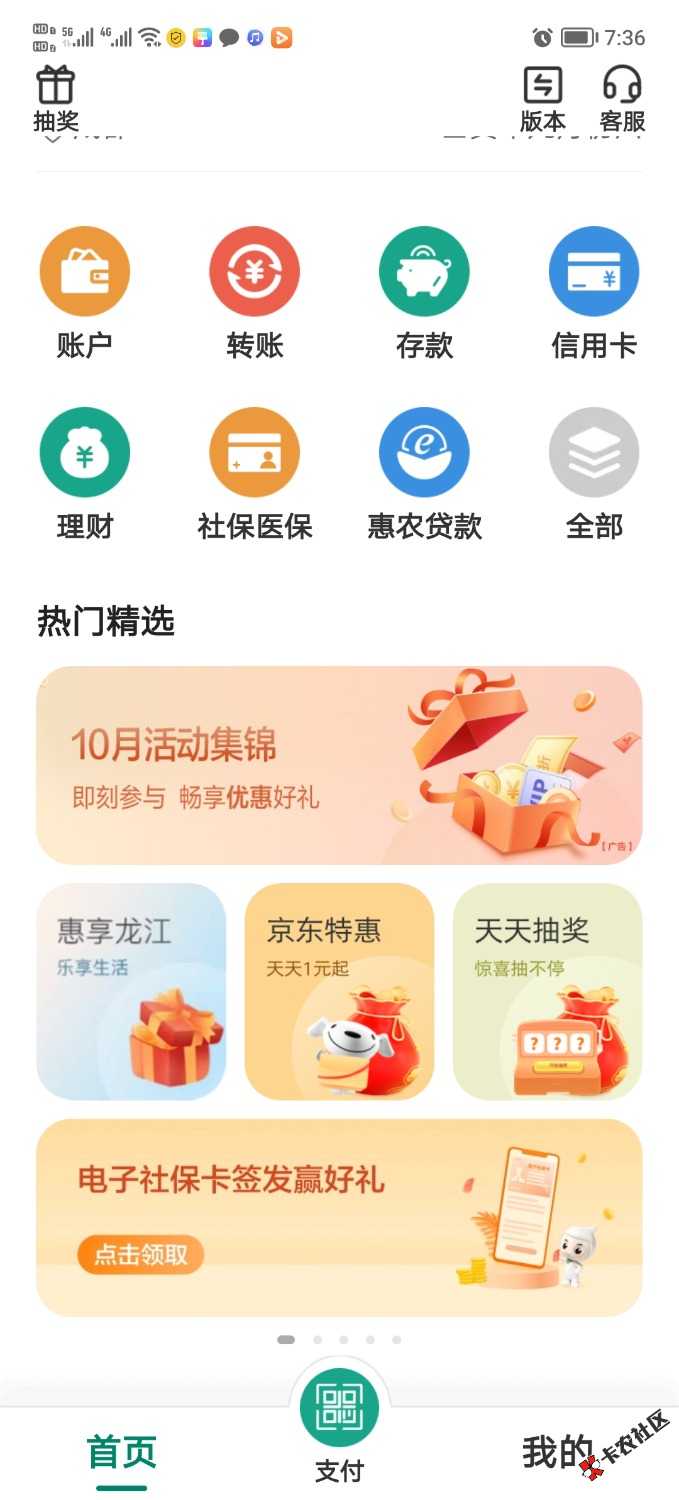This screenshot has width=679, height=1500.
Task: Switch to the 我的 tab
Action: (x=557, y=1453)
